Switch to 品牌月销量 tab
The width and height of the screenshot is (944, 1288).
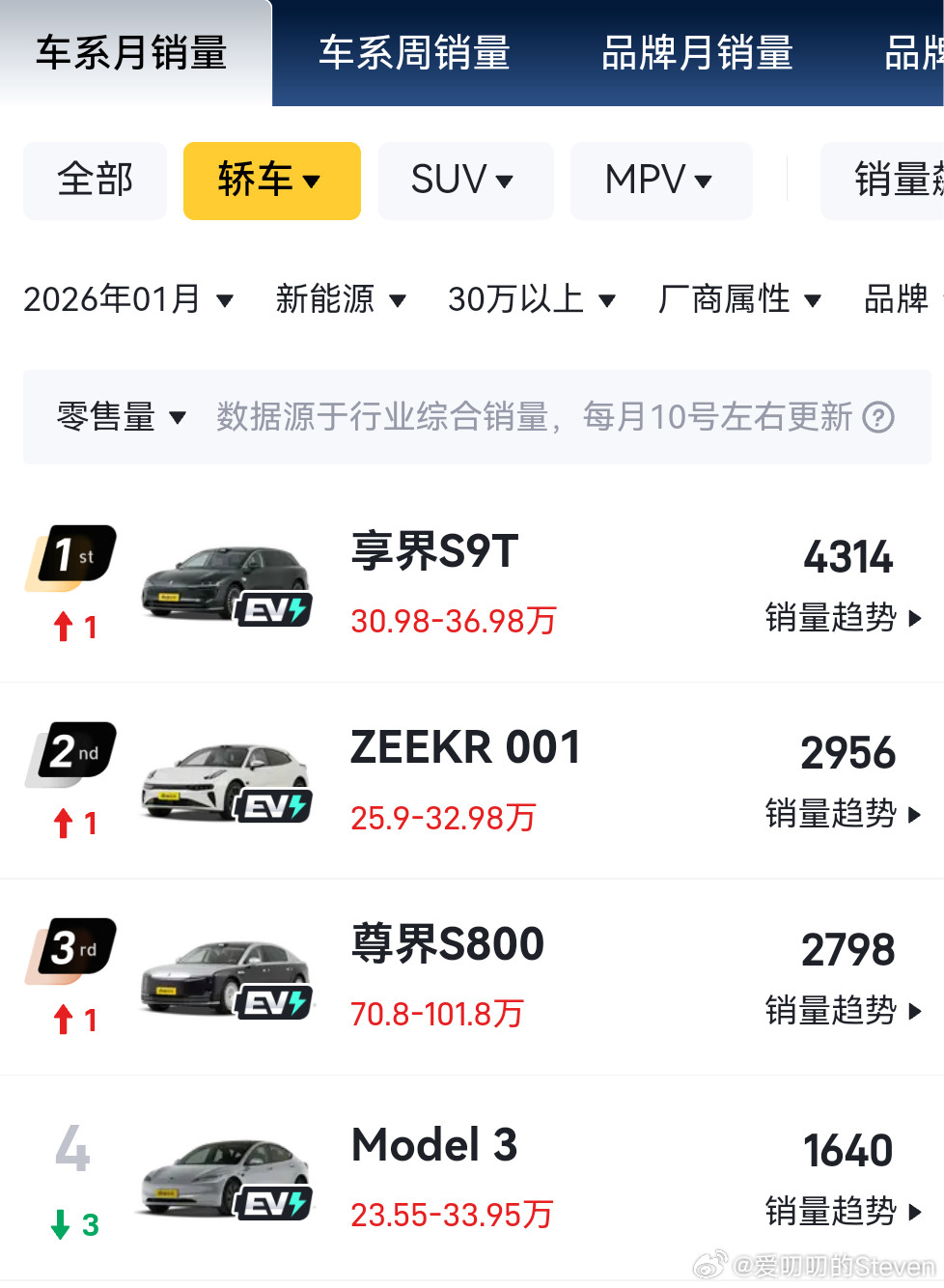pos(697,53)
